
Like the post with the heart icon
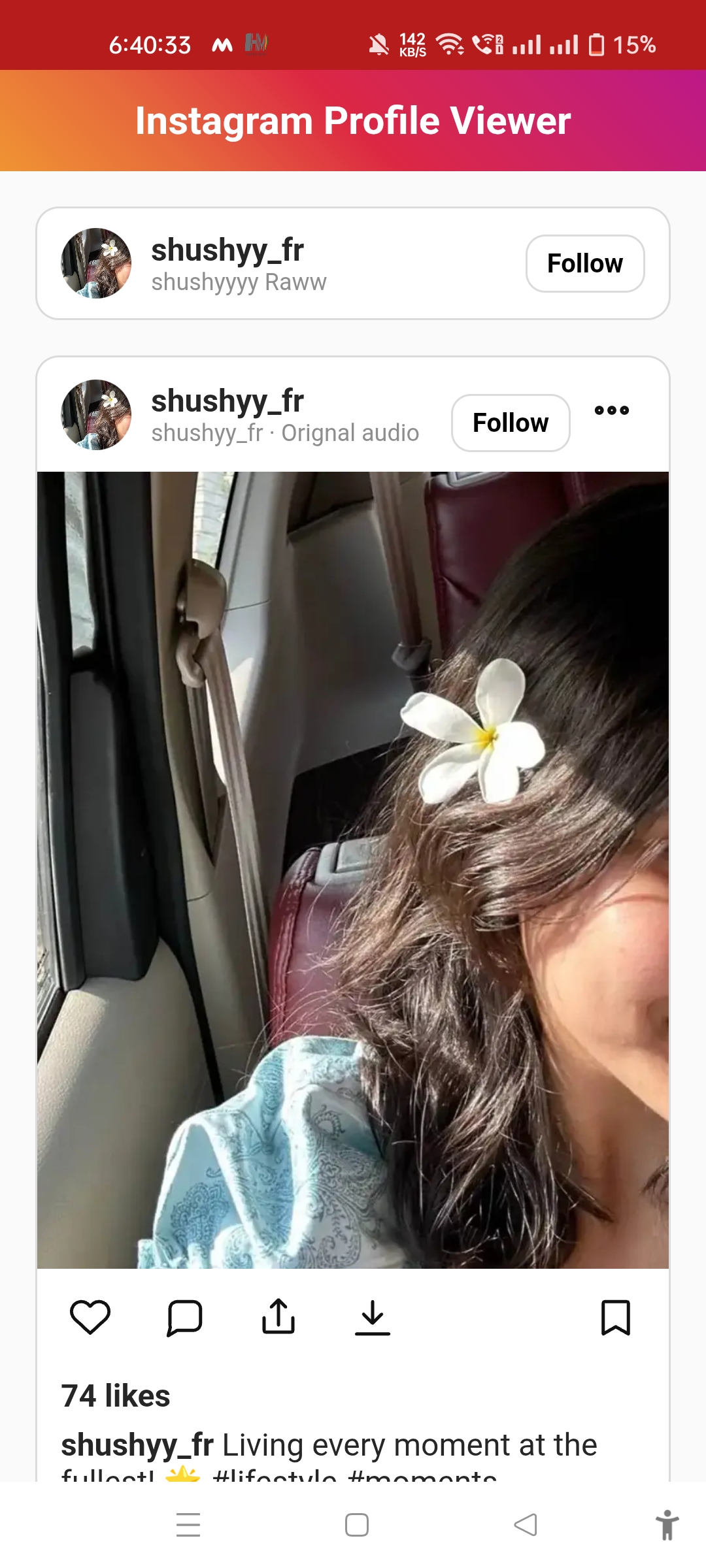90,1317
